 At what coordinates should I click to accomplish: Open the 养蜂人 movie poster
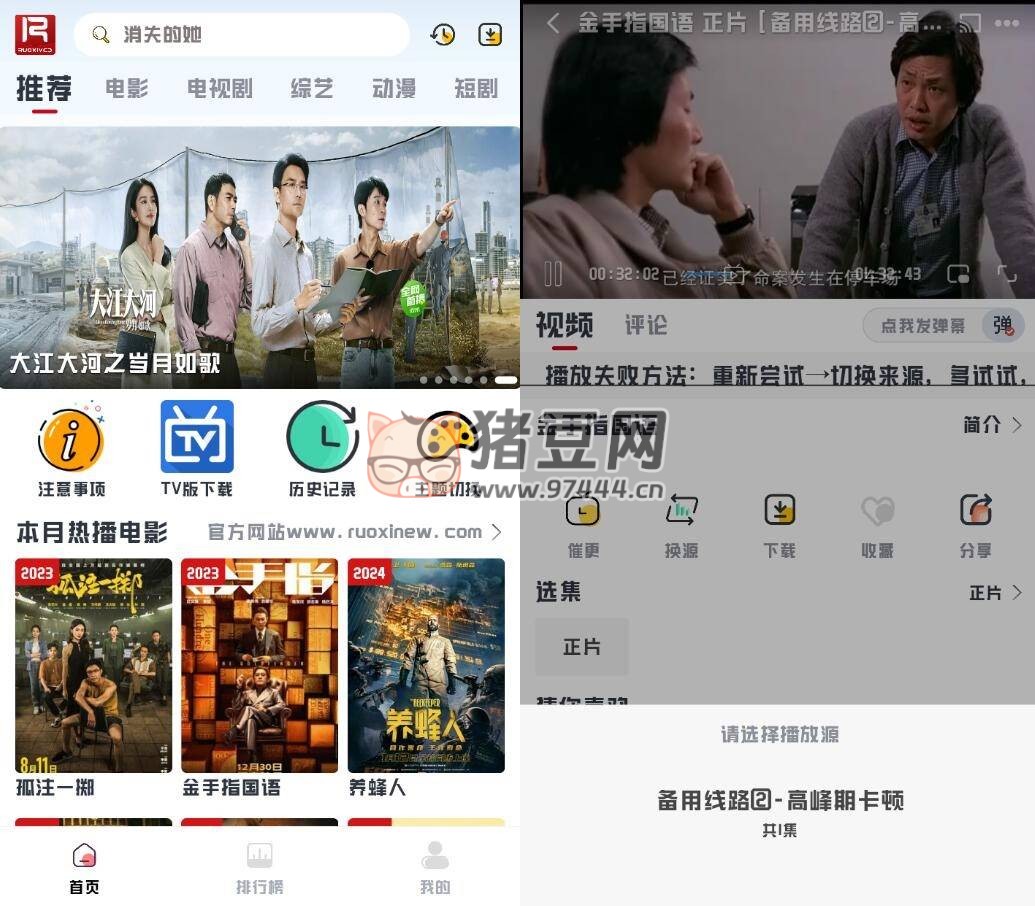point(426,666)
